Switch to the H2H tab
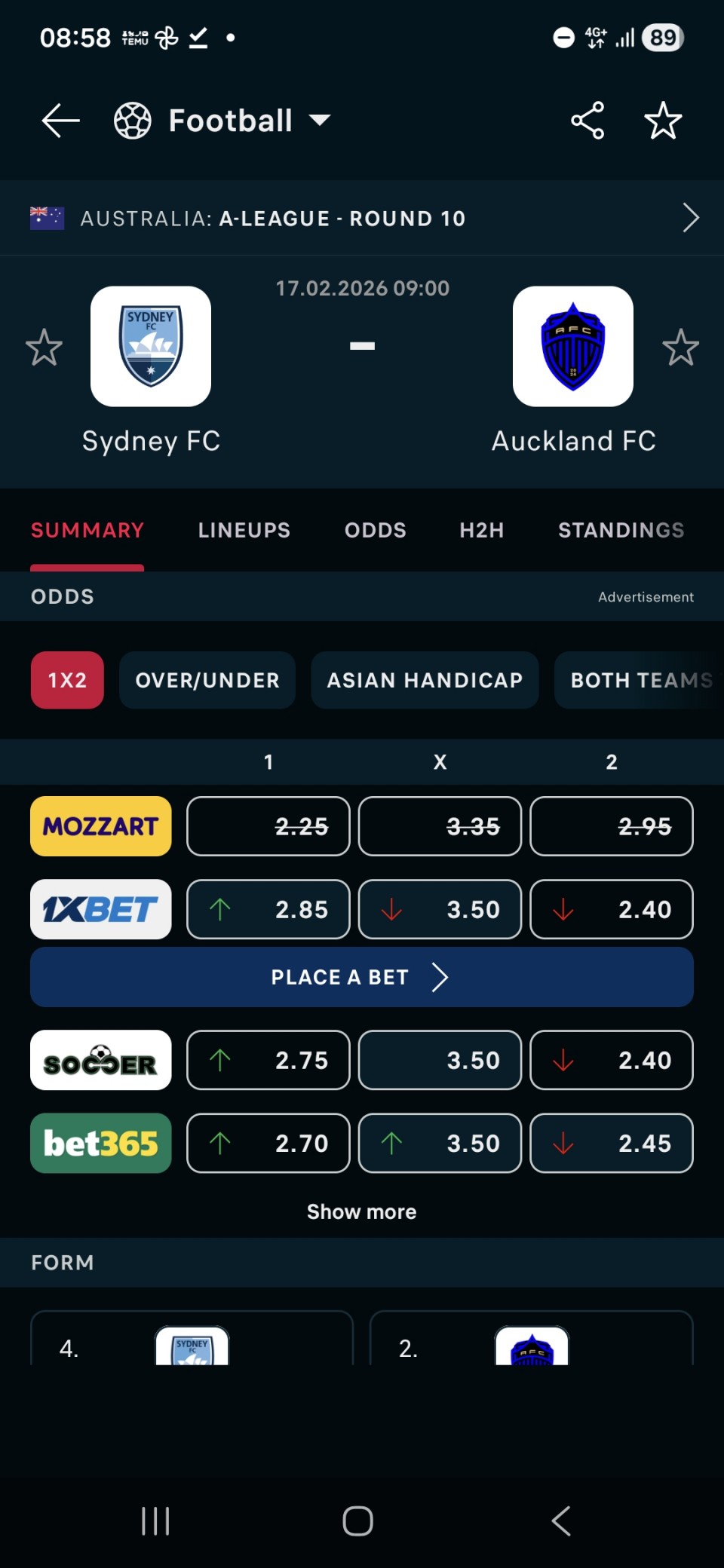 481,531
